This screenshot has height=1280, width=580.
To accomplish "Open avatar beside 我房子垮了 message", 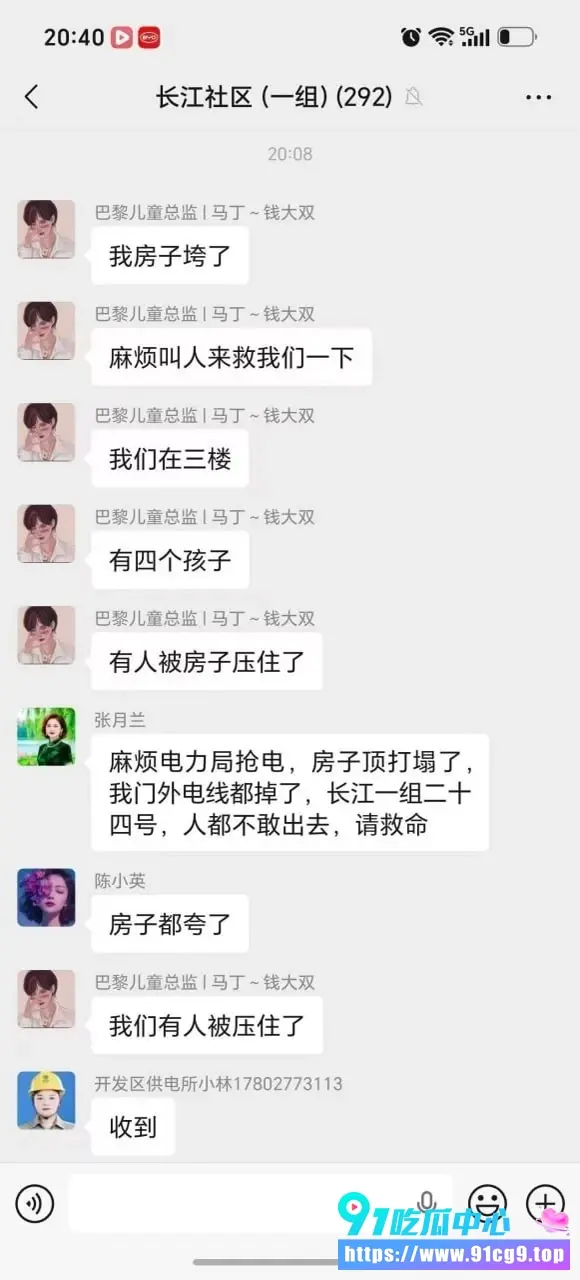I will (x=46, y=229).
